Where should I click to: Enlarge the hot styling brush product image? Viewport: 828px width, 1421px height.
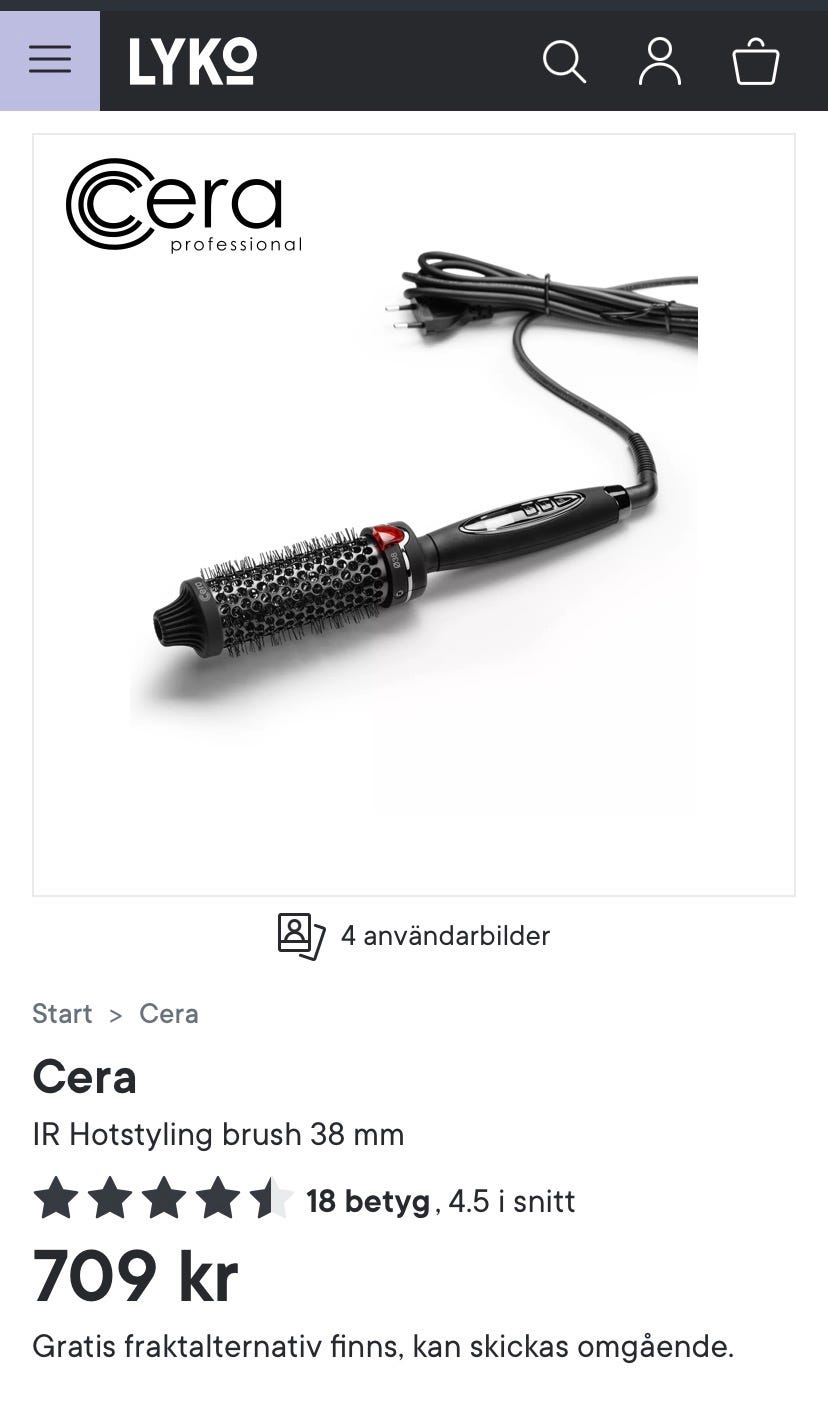click(414, 514)
